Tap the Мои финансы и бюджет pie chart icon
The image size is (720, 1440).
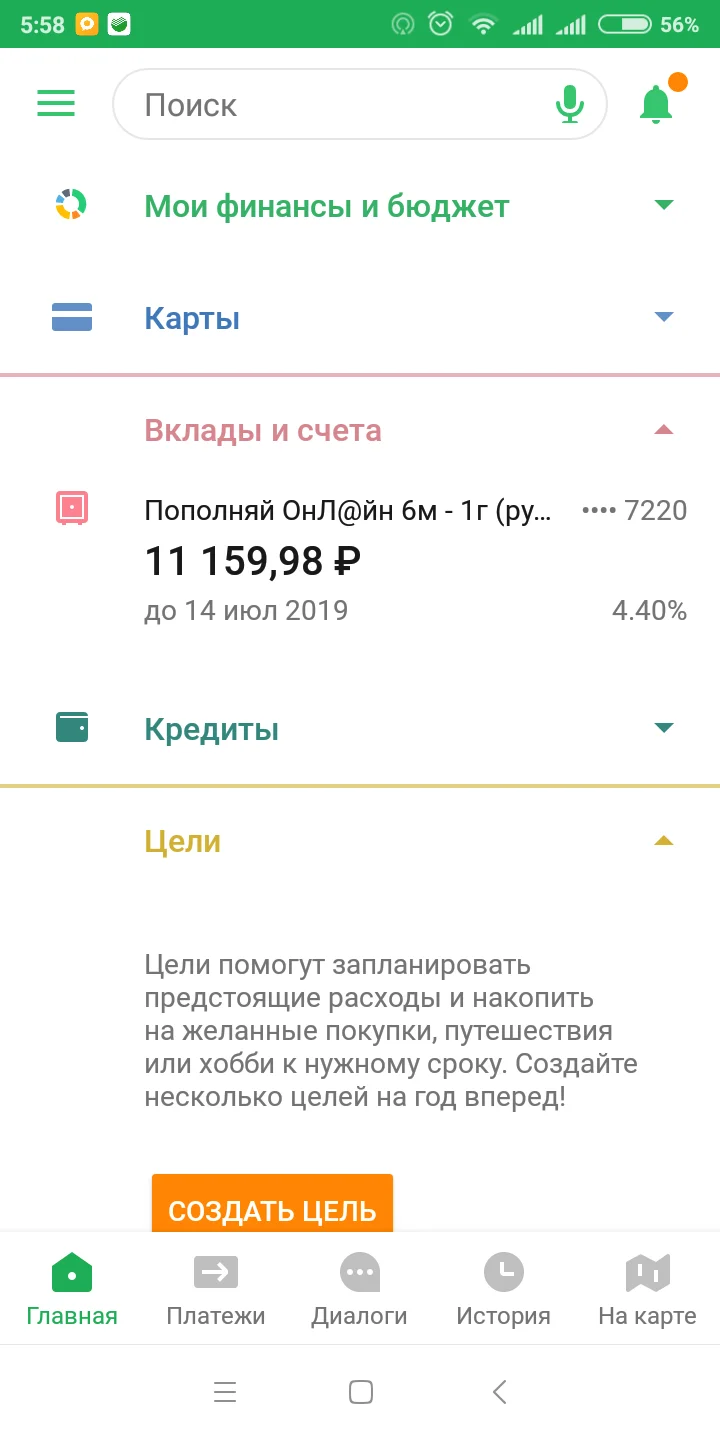tap(70, 204)
